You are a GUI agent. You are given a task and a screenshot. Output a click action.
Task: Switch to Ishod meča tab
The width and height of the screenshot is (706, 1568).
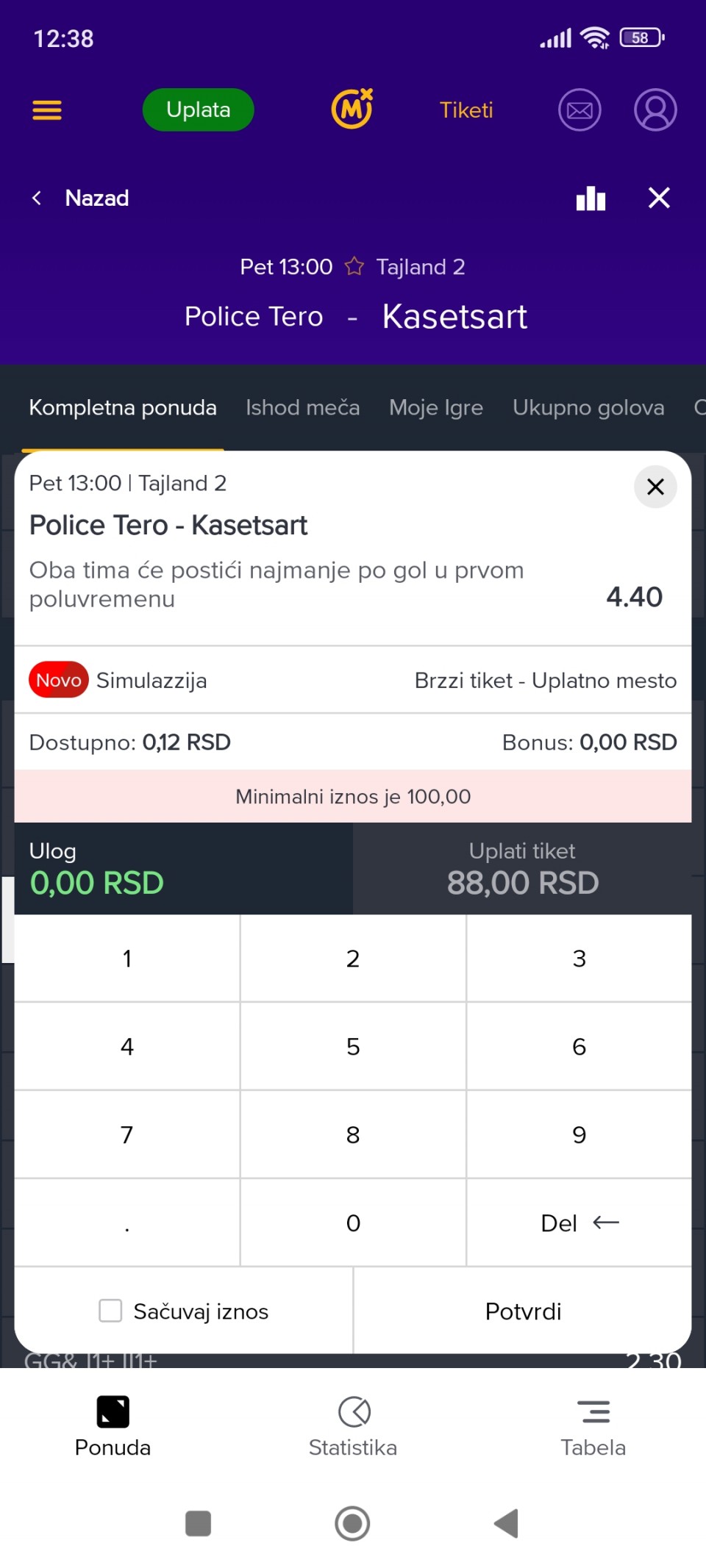(302, 408)
